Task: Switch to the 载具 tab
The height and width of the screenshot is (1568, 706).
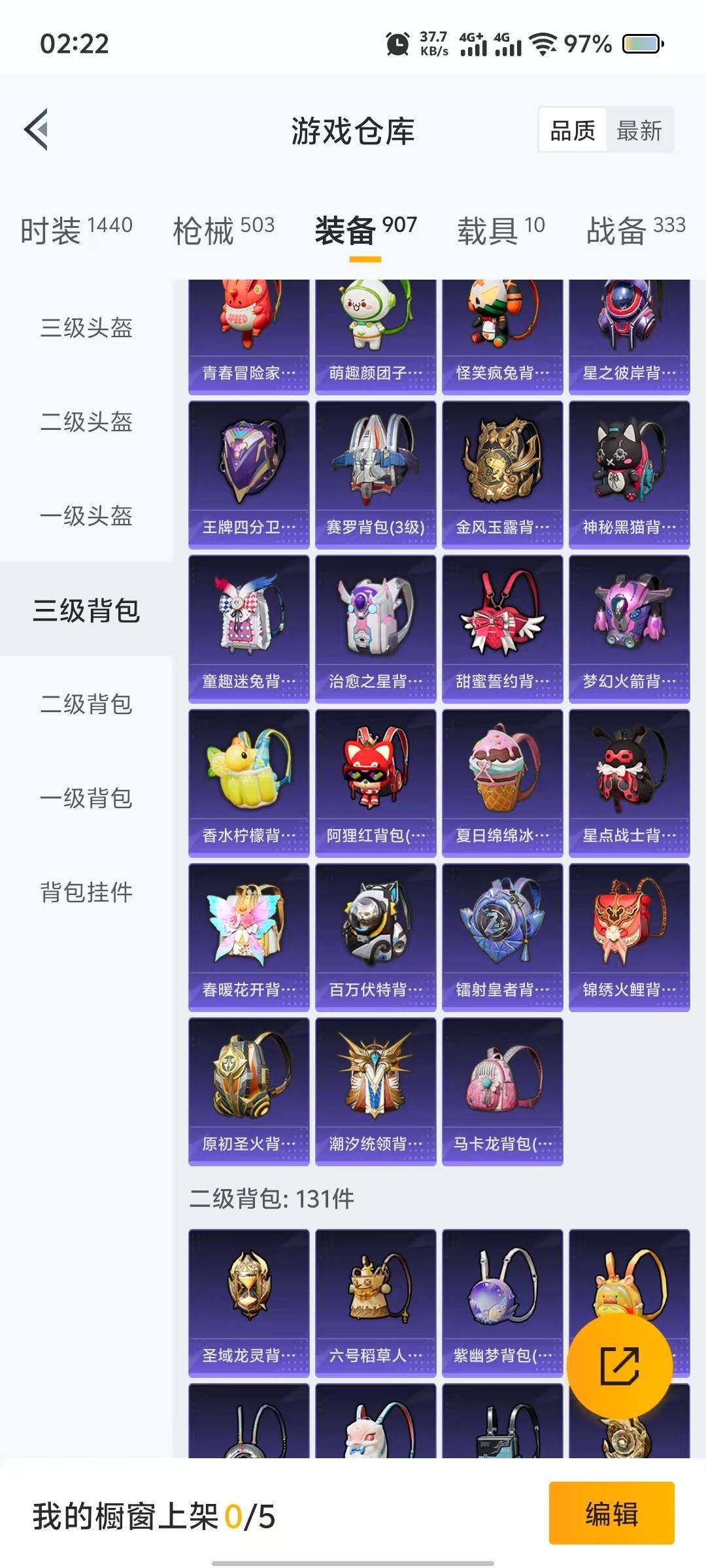Action: pos(501,230)
